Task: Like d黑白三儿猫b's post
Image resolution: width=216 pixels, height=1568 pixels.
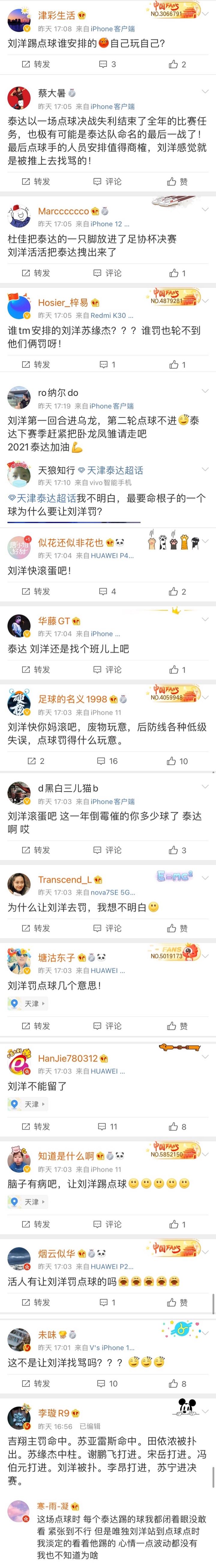Action: pyautogui.click(x=178, y=850)
